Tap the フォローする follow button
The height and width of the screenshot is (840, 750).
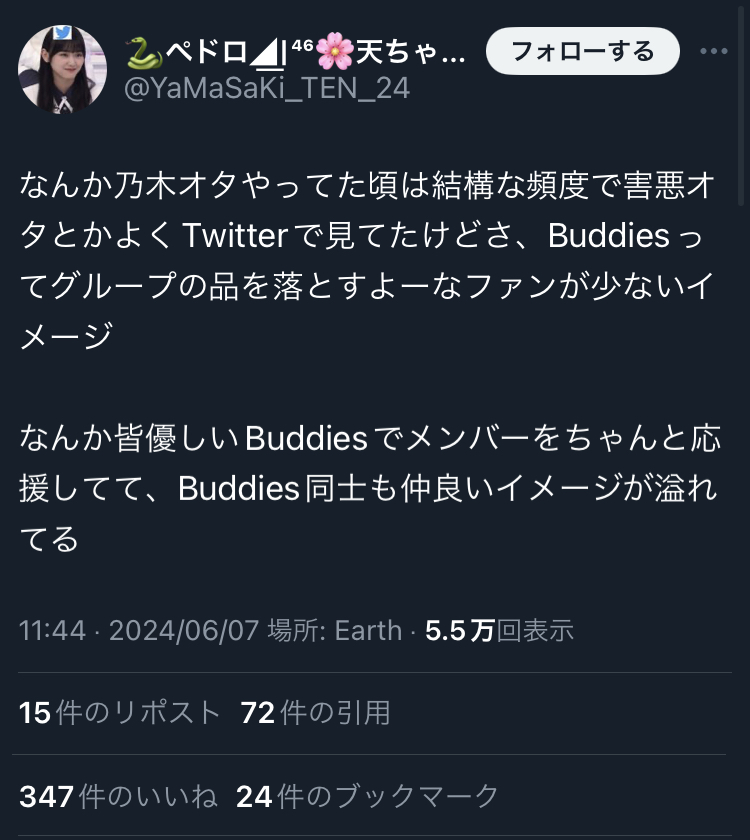pos(582,51)
